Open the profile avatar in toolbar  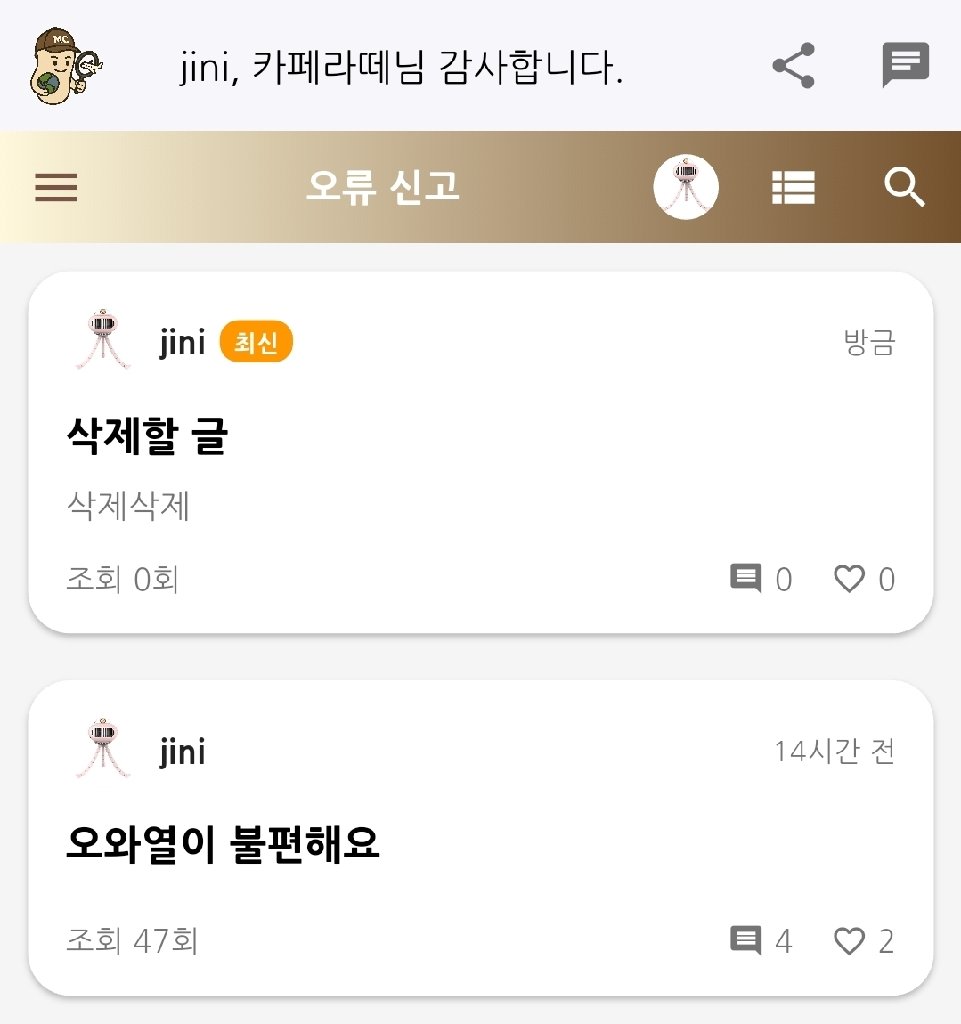coord(686,187)
